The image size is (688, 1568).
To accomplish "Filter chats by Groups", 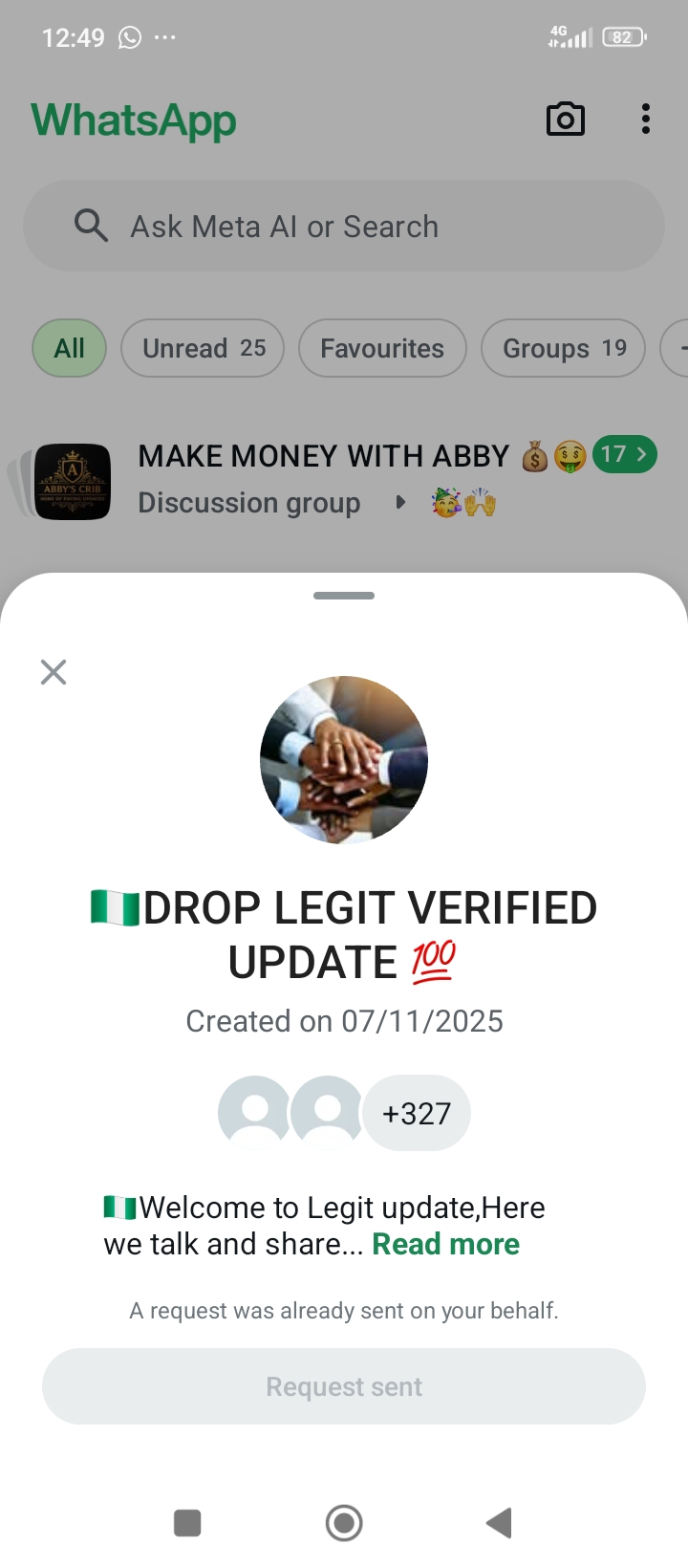I will pos(563,348).
